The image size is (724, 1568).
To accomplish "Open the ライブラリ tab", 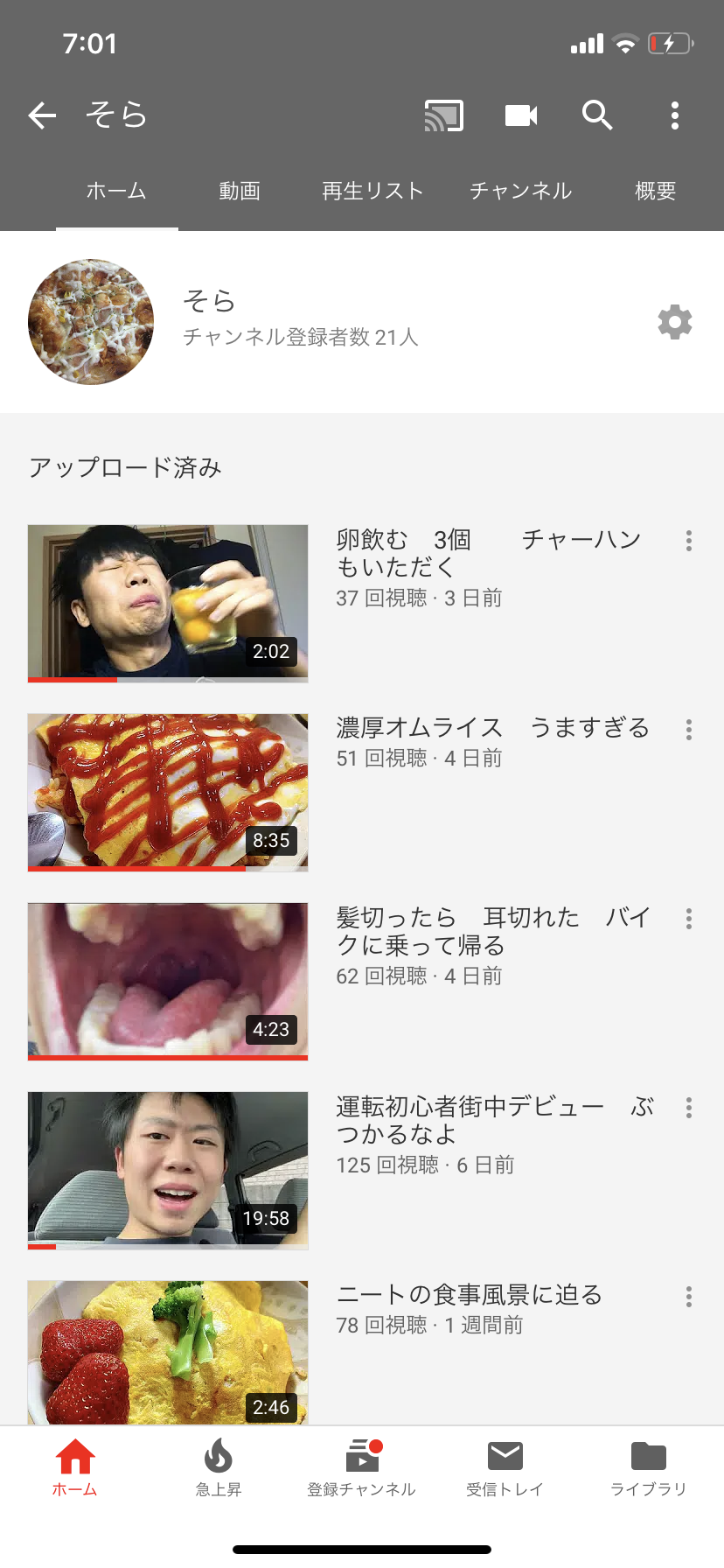I will coord(648,1466).
